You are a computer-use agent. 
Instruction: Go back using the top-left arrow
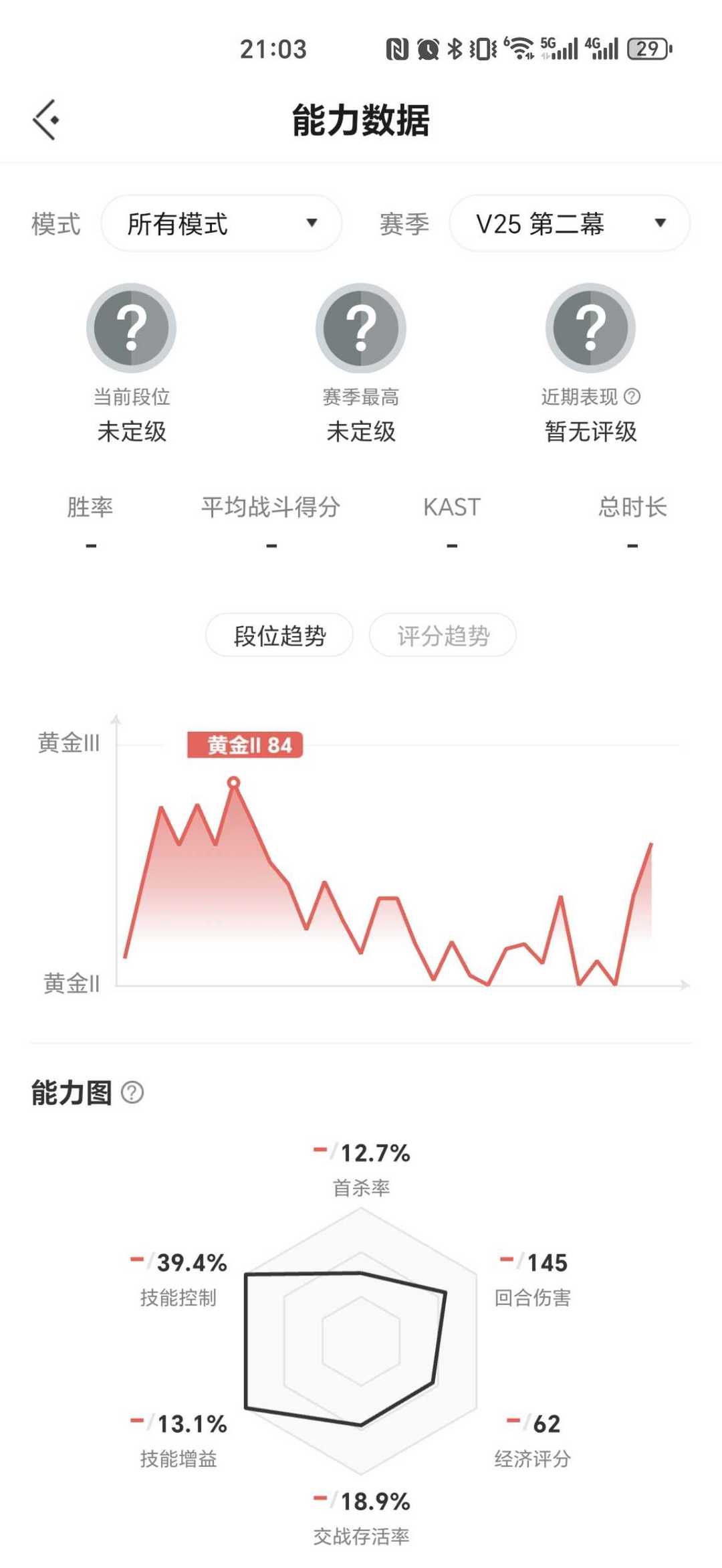pyautogui.click(x=45, y=120)
